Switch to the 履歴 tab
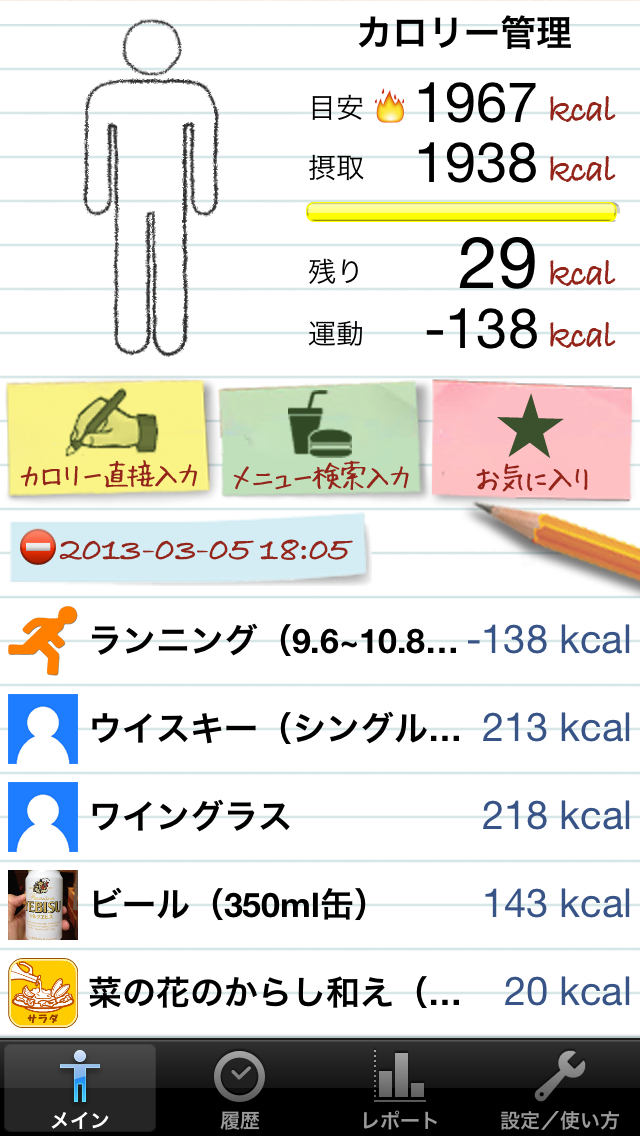This screenshot has height=1136, width=640. click(x=239, y=1090)
